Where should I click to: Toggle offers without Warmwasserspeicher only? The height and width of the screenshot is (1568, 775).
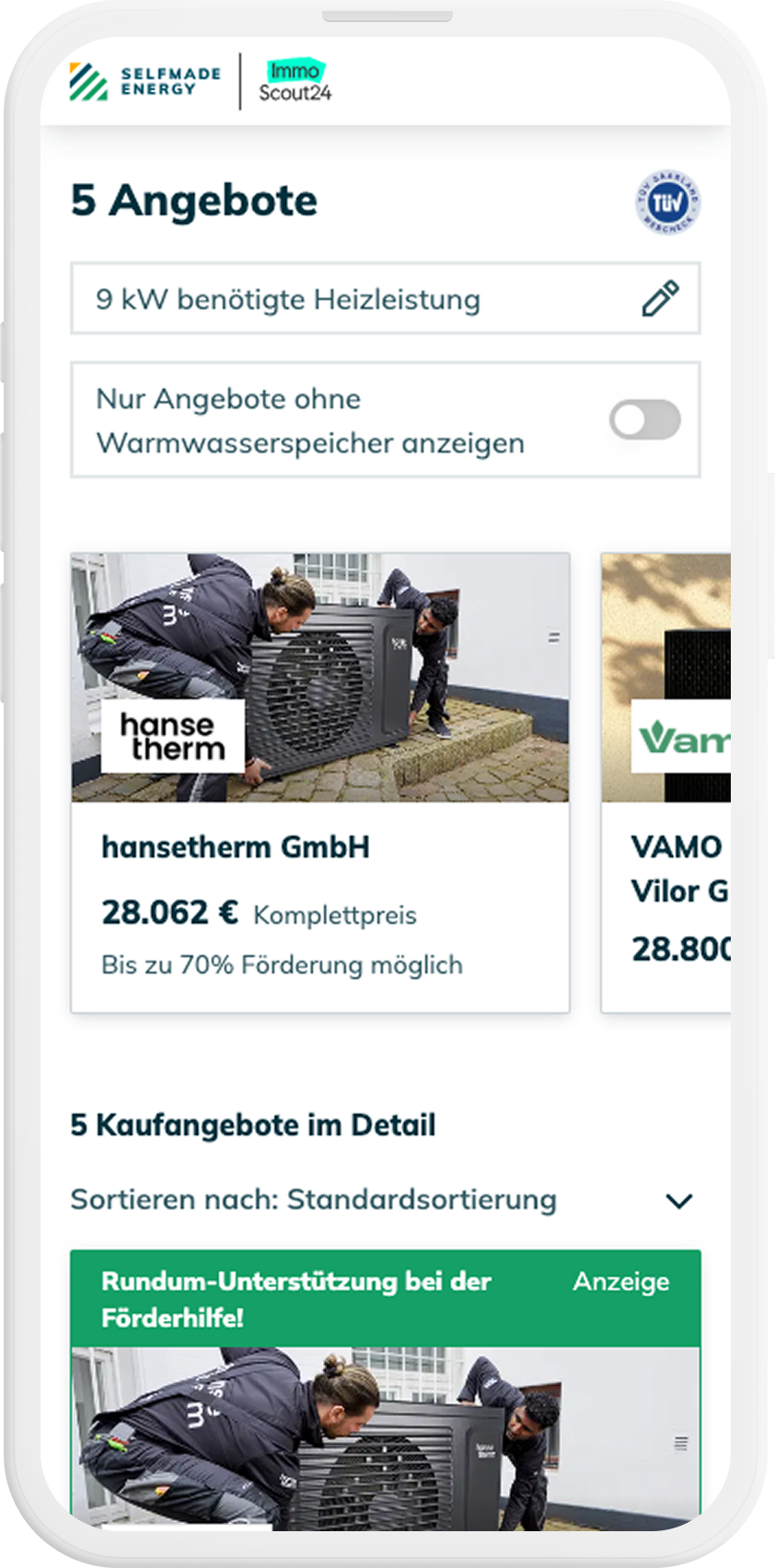[644, 421]
